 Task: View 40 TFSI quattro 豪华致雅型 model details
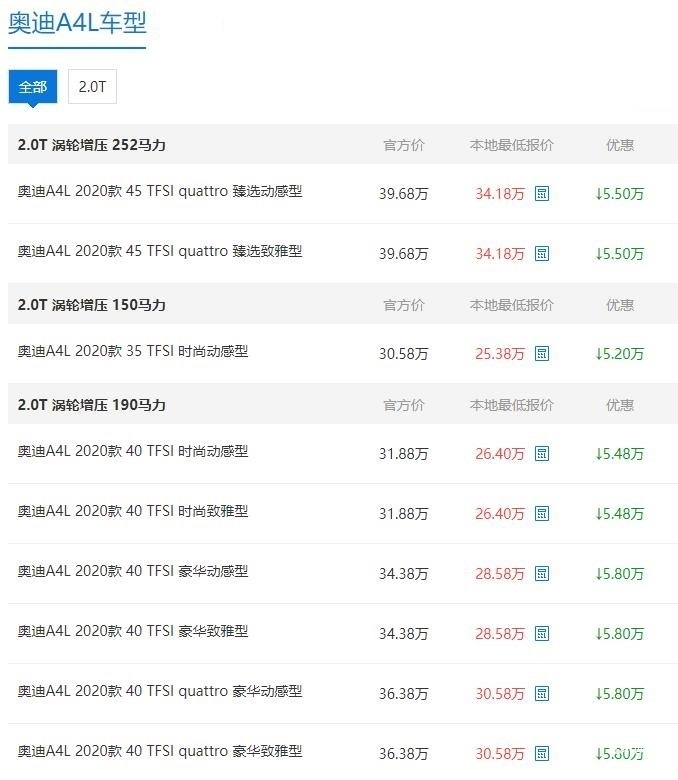[160, 751]
